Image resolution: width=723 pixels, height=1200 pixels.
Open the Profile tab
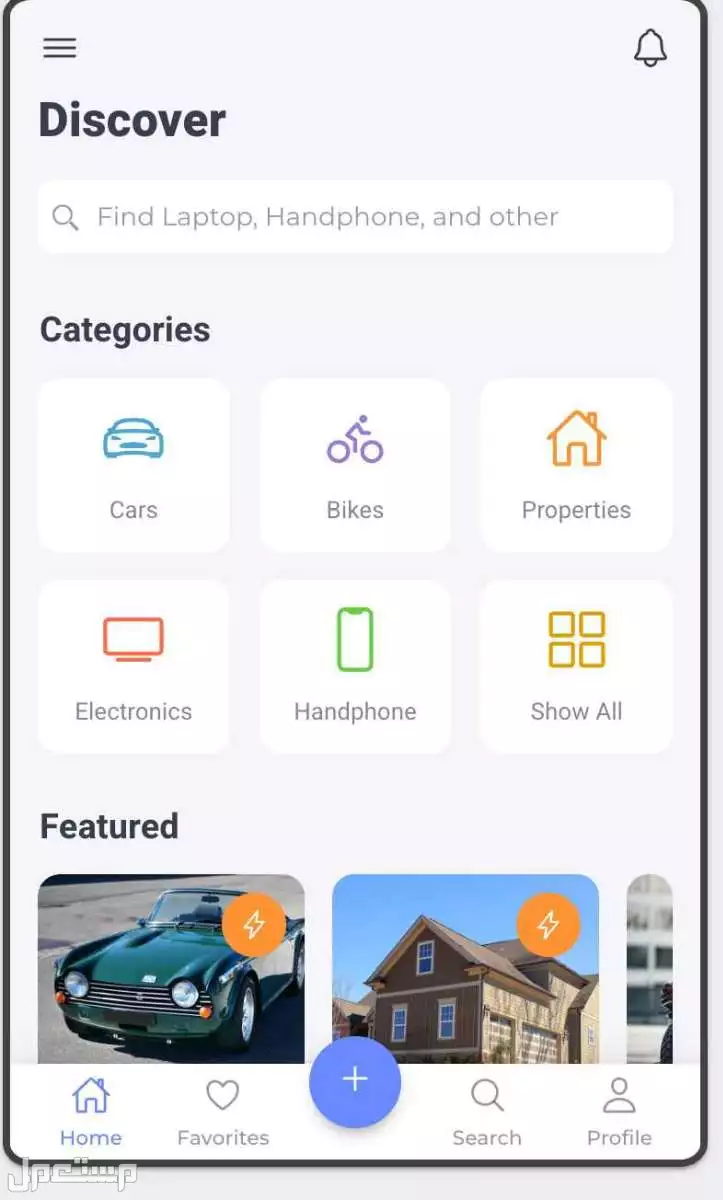(619, 1112)
